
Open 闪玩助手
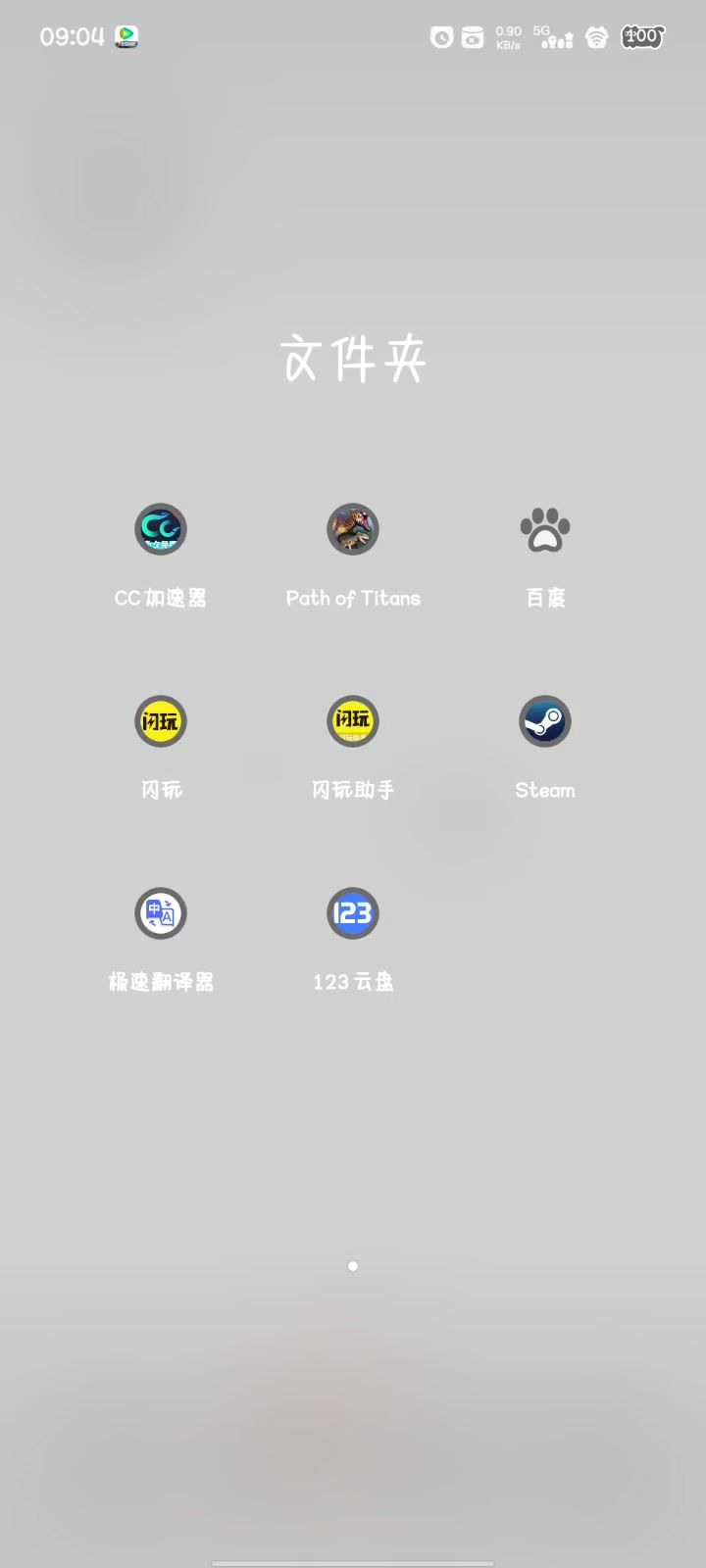[x=352, y=722]
